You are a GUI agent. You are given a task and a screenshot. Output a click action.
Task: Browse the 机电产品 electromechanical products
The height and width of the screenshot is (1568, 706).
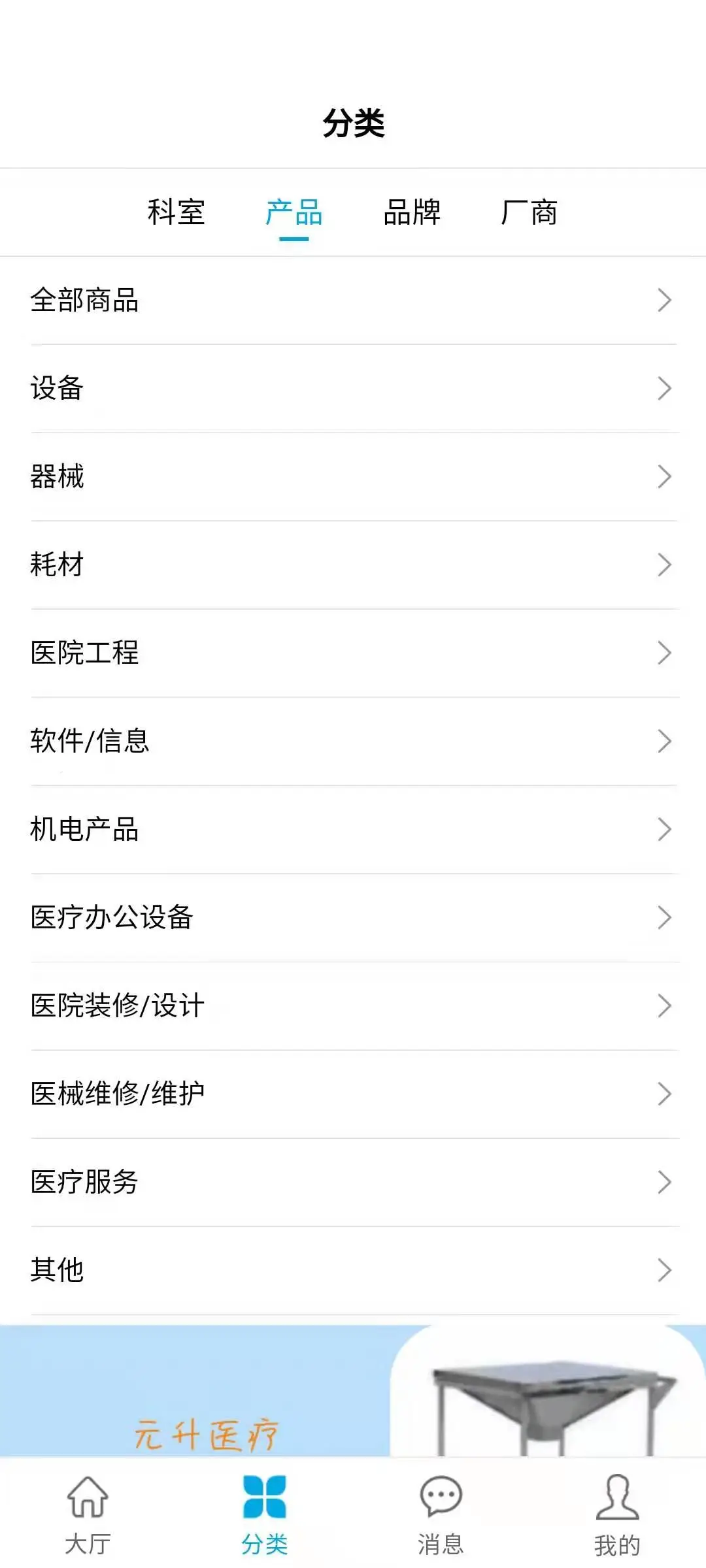(353, 830)
